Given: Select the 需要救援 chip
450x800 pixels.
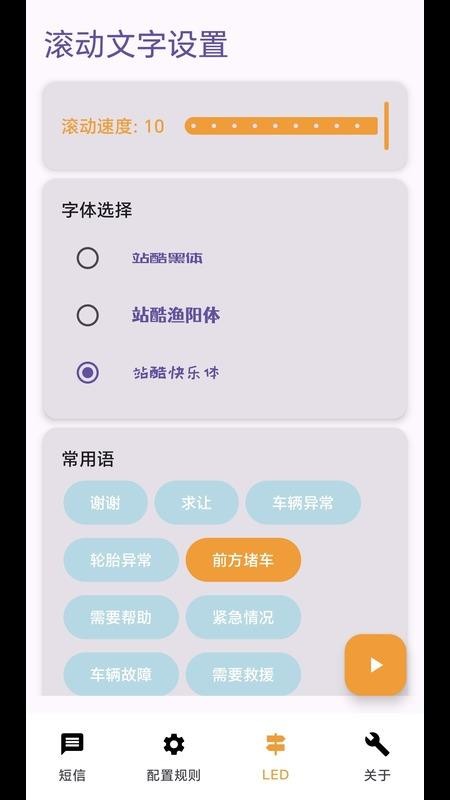Looking at the screenshot, I should click(x=243, y=674).
